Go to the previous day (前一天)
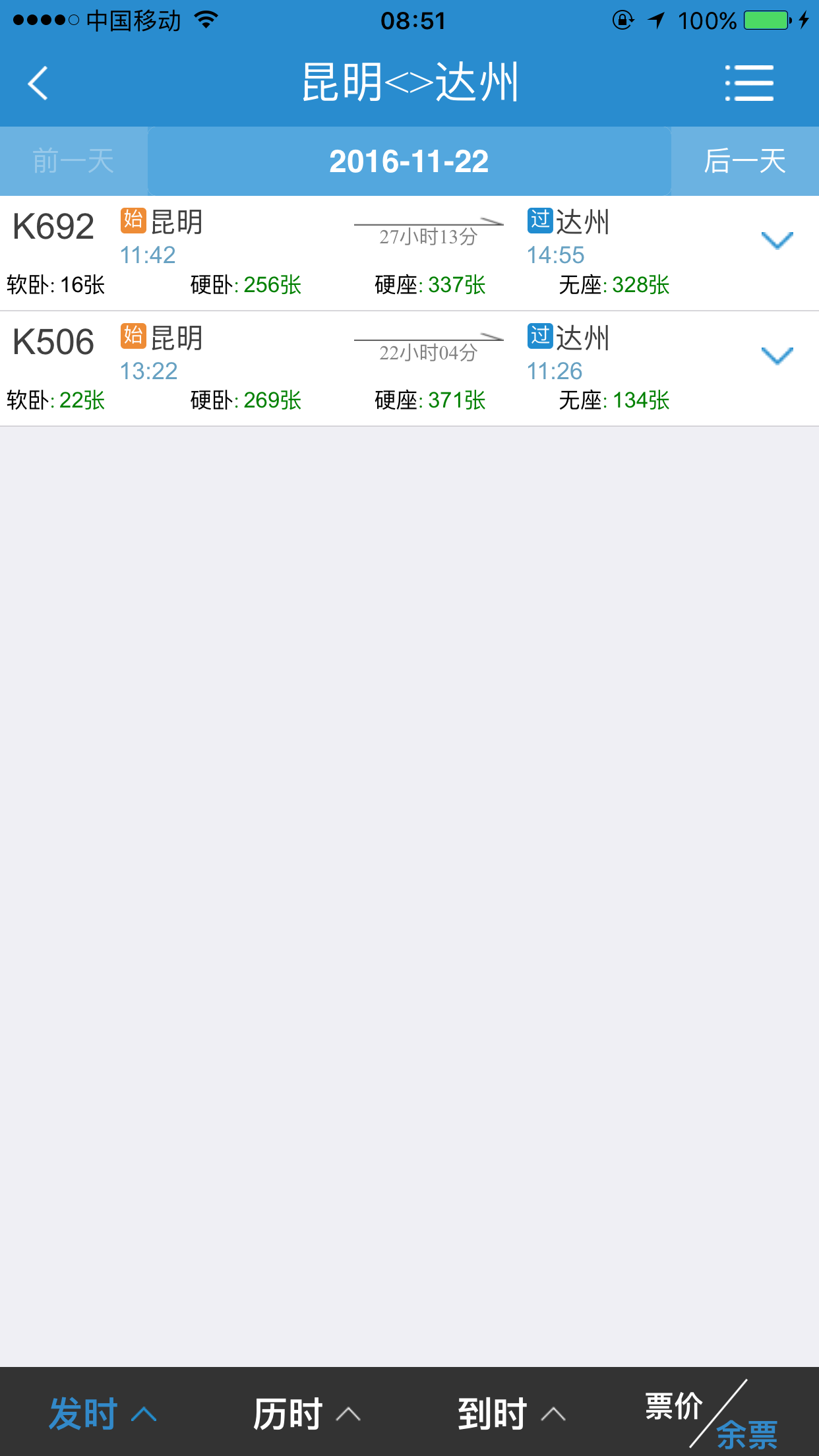This screenshot has height=1456, width=819. pyautogui.click(x=73, y=162)
